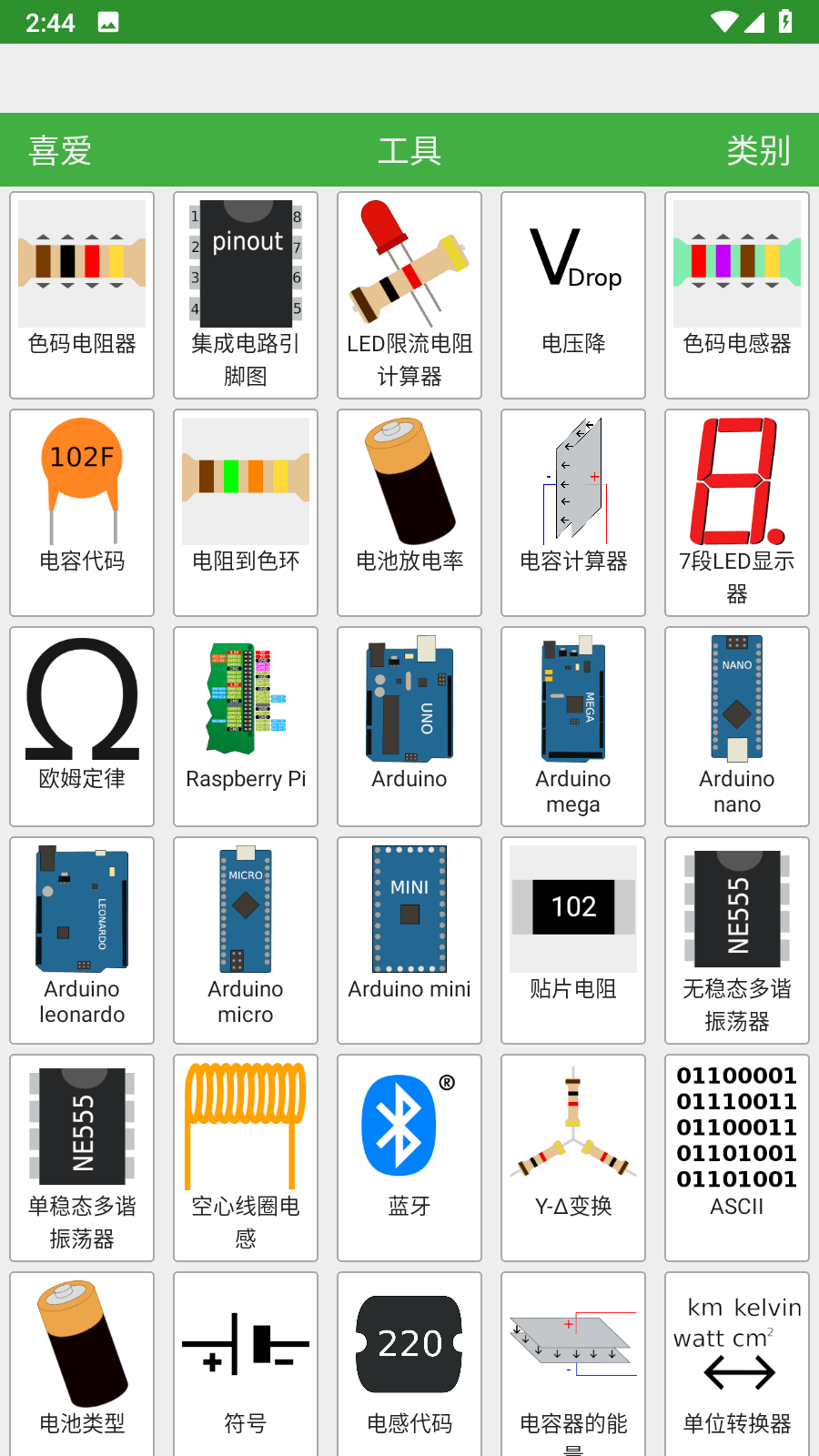The width and height of the screenshot is (819, 1456).
Task: Select the 无稳态多谐振荡器 NE555 tile
Action: (737, 939)
